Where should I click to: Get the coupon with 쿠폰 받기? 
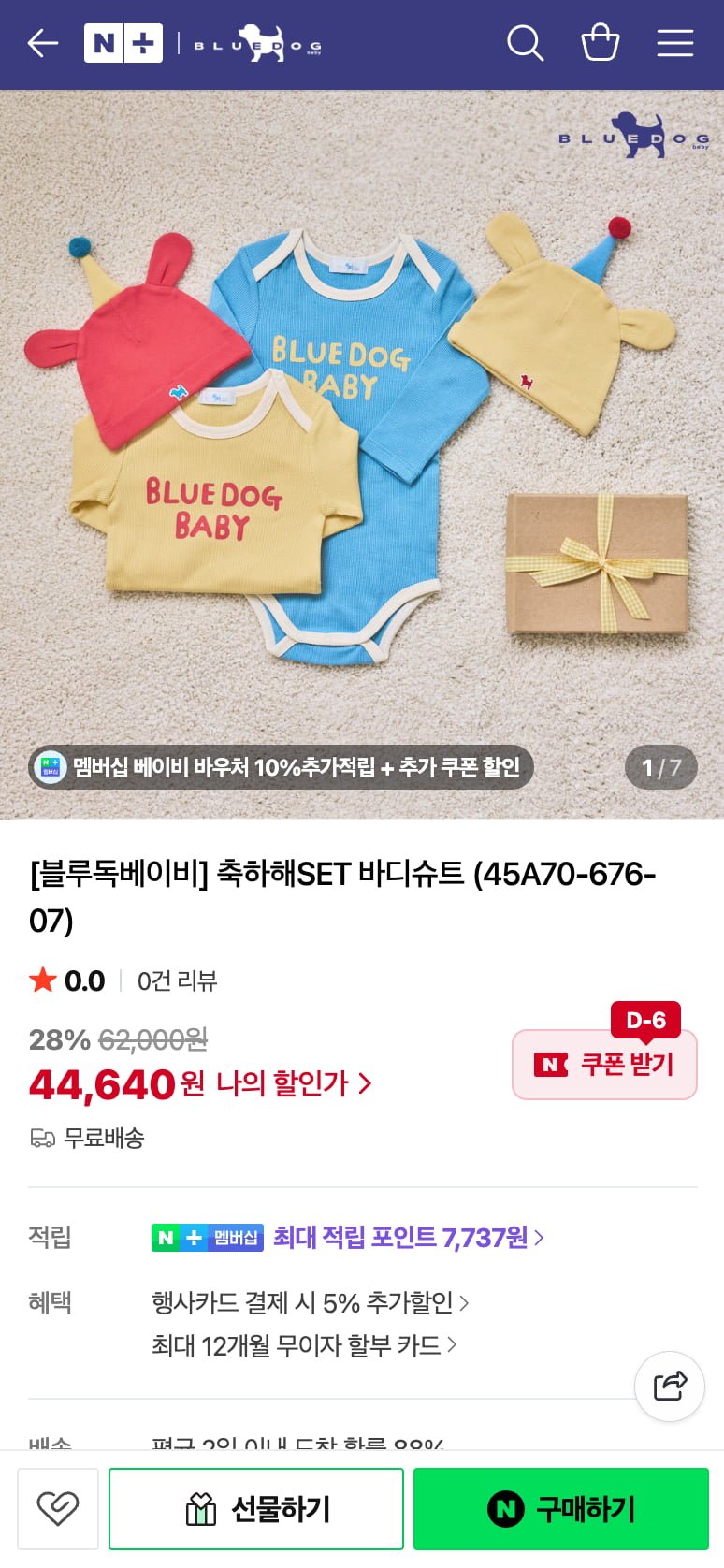(x=604, y=1065)
